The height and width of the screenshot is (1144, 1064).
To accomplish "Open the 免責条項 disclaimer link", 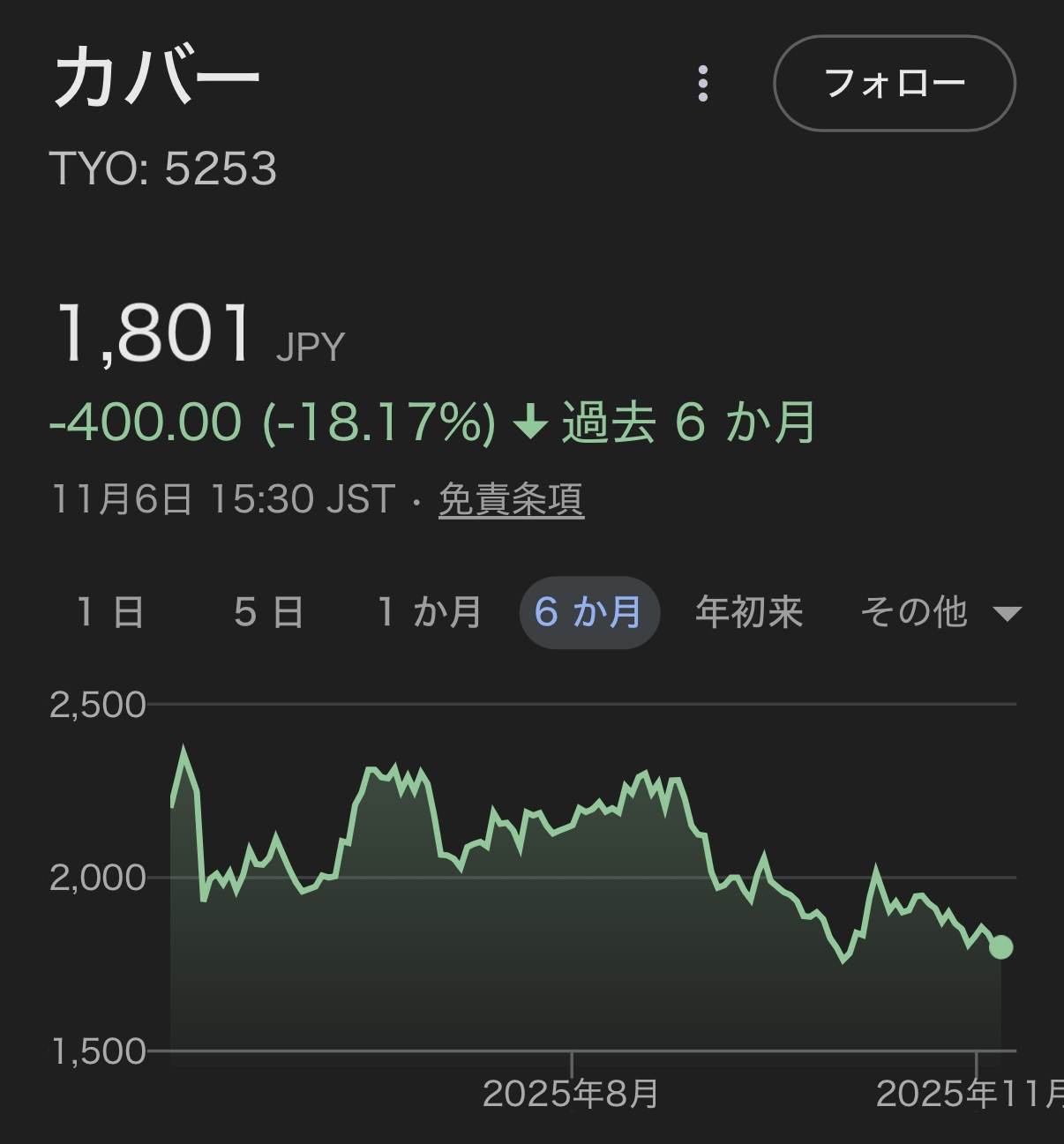I will 511,499.
